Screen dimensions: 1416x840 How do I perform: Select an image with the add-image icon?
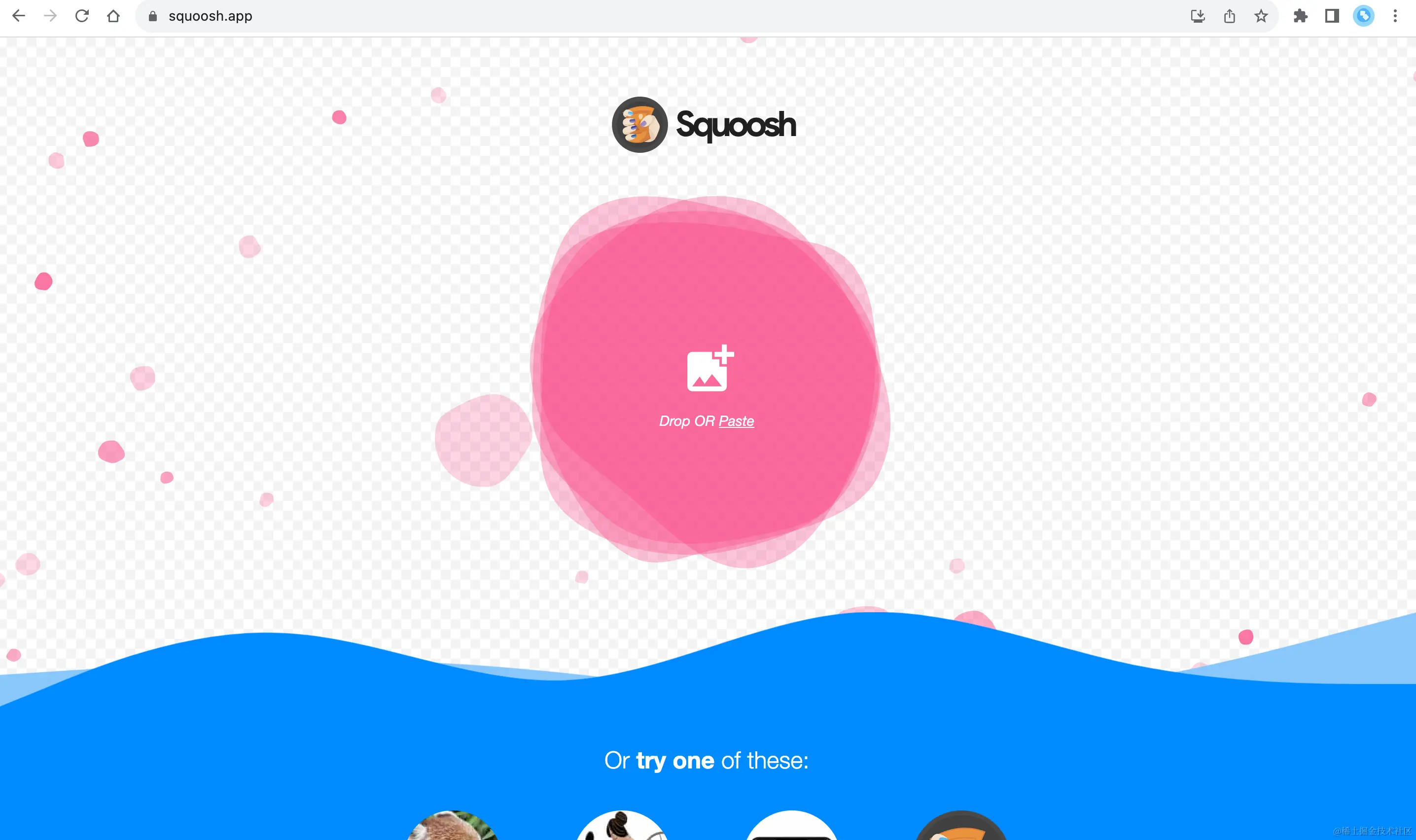tap(709, 369)
